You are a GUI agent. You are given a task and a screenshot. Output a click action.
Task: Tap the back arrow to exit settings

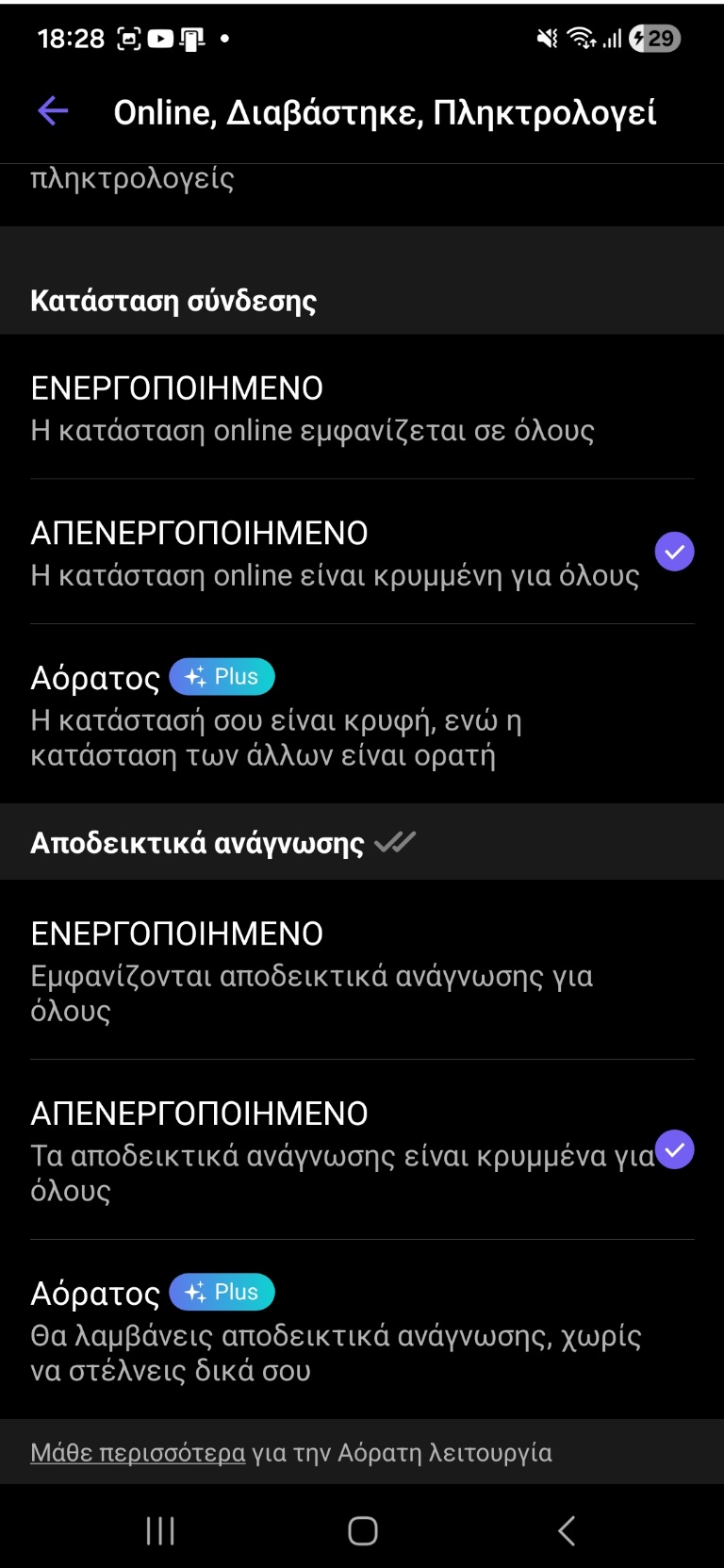tap(53, 111)
